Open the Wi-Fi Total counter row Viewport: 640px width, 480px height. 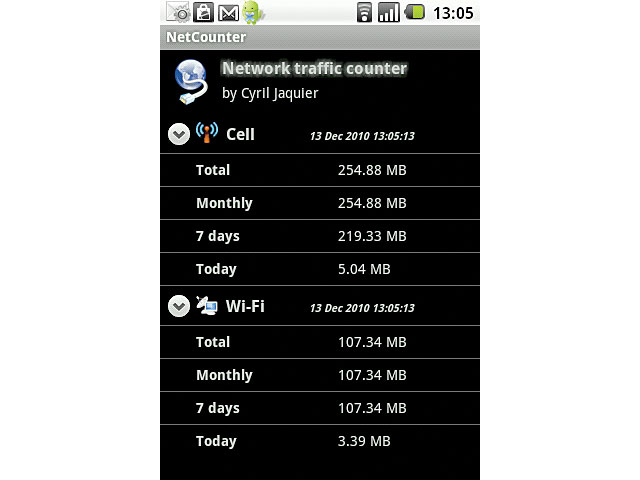coord(319,342)
